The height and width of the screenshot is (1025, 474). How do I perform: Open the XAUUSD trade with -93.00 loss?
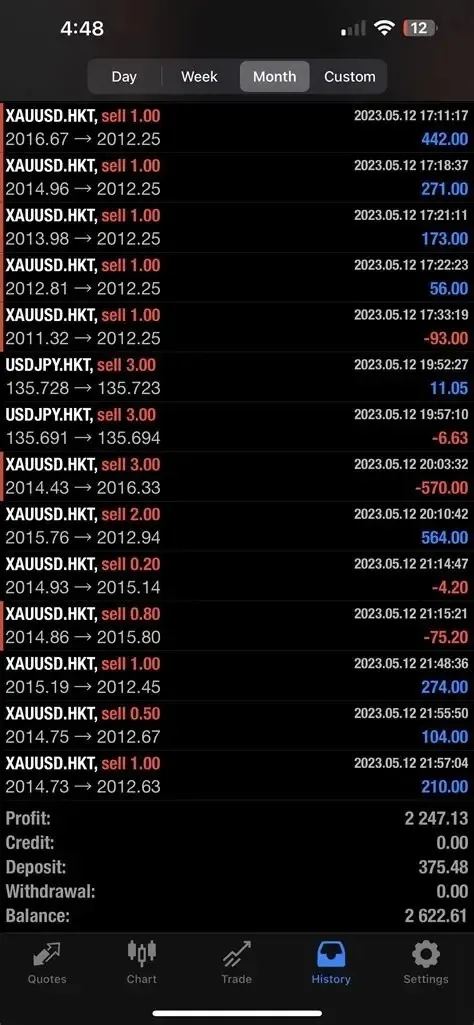click(x=237, y=327)
